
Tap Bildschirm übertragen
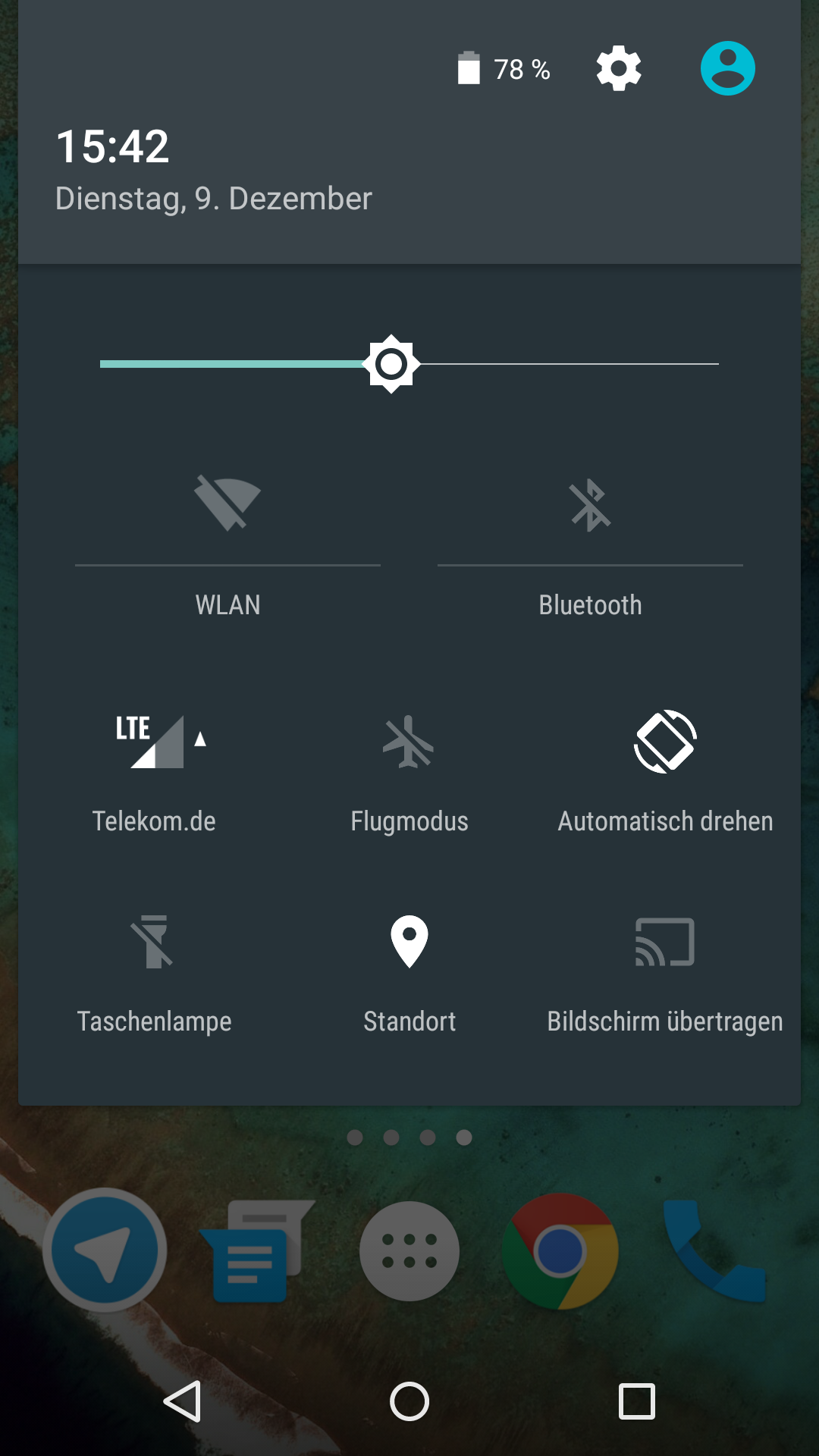pos(665,974)
